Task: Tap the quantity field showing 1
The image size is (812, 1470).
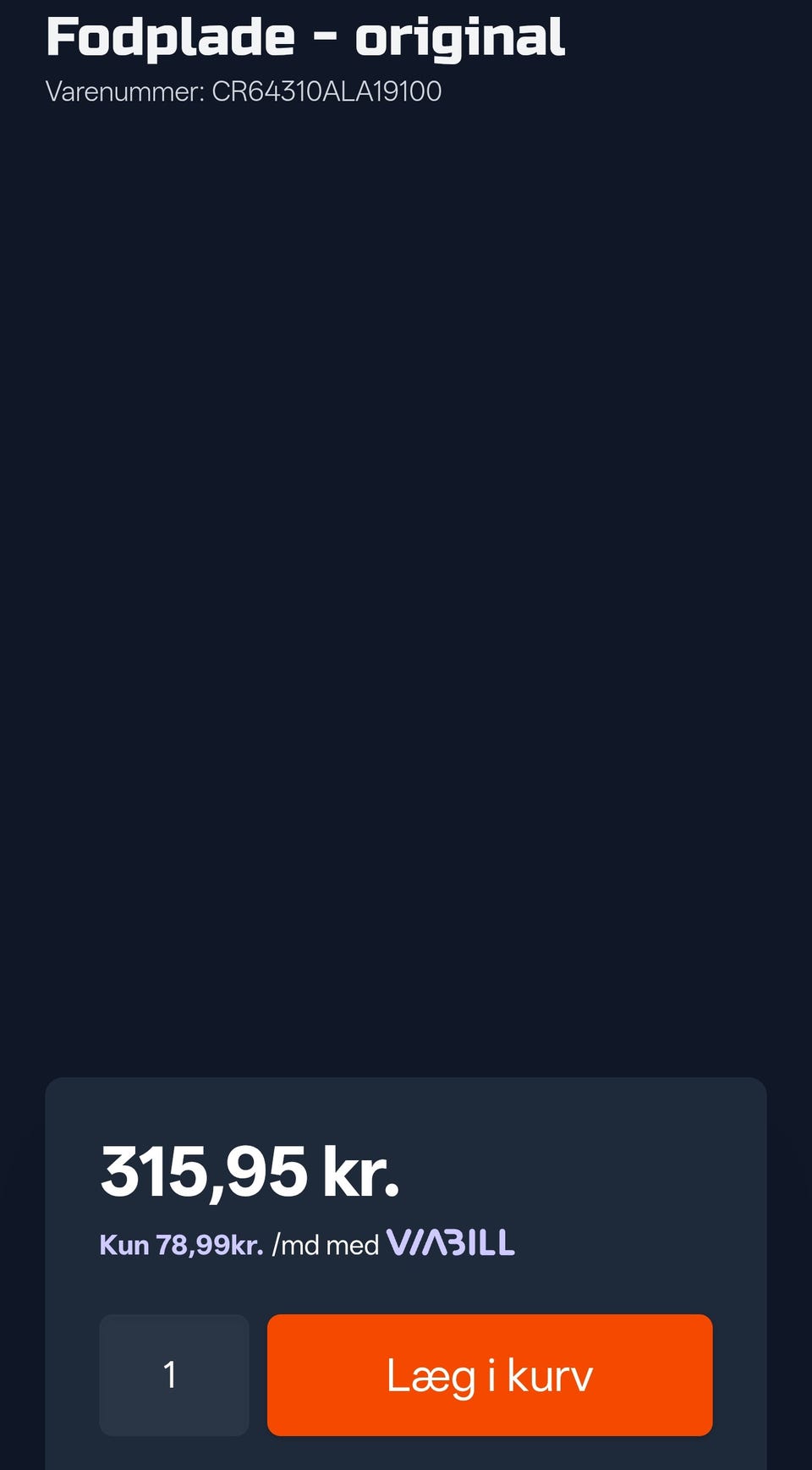Action: (174, 1374)
